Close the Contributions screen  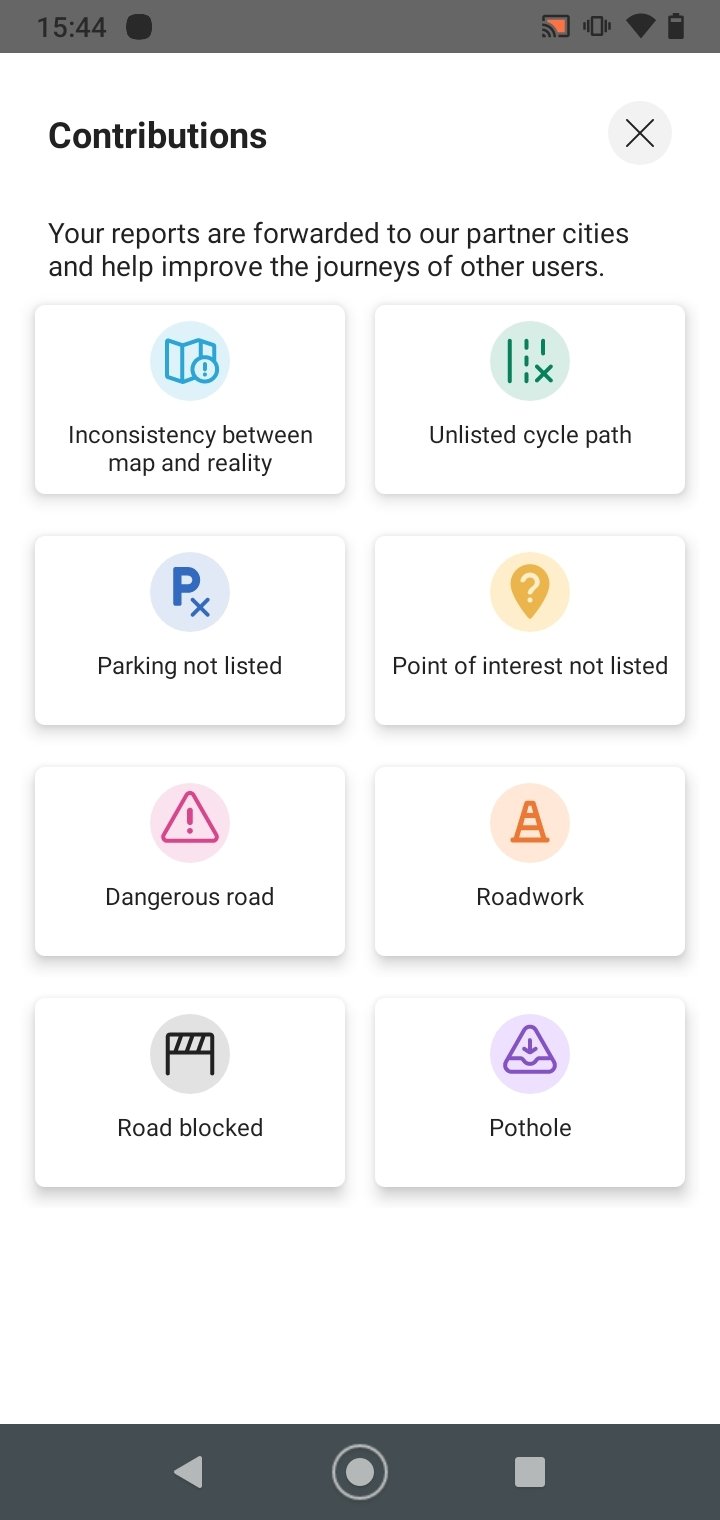pos(639,133)
